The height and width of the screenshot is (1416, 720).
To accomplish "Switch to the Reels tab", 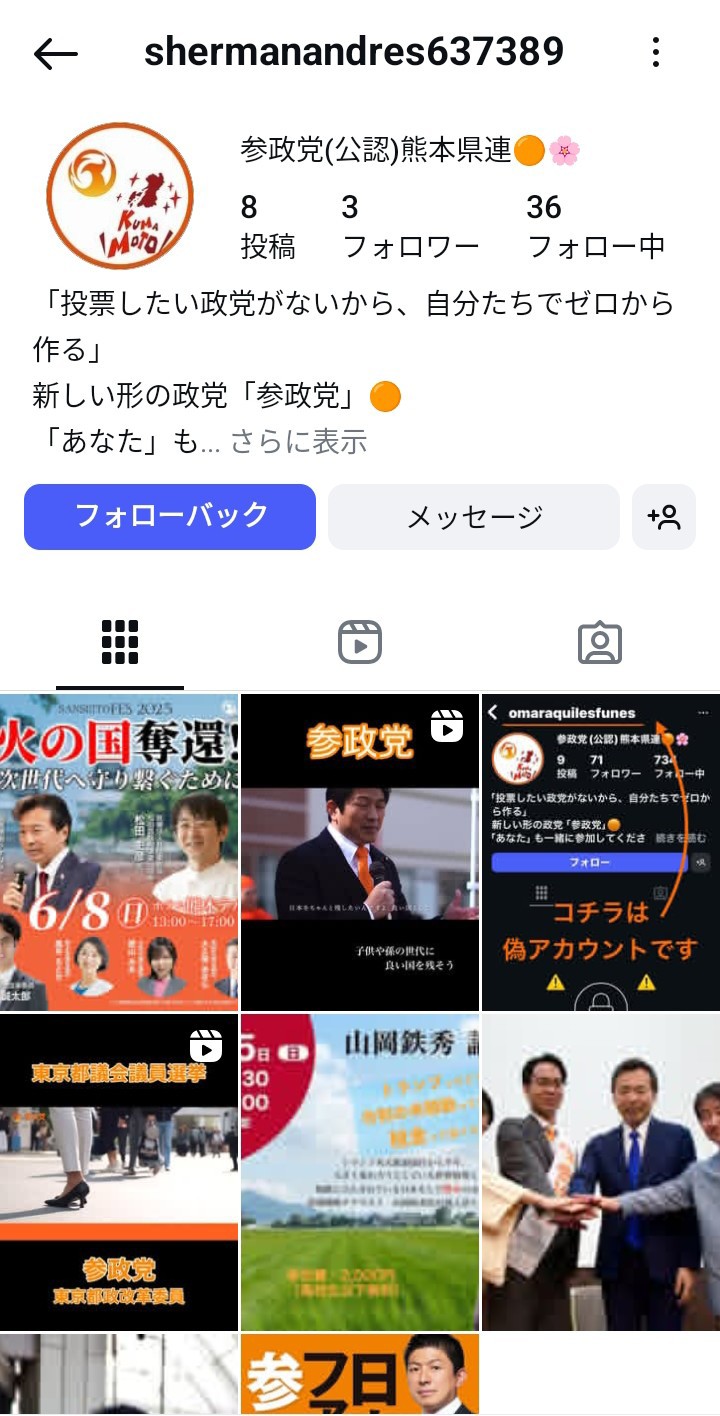I will click(360, 642).
